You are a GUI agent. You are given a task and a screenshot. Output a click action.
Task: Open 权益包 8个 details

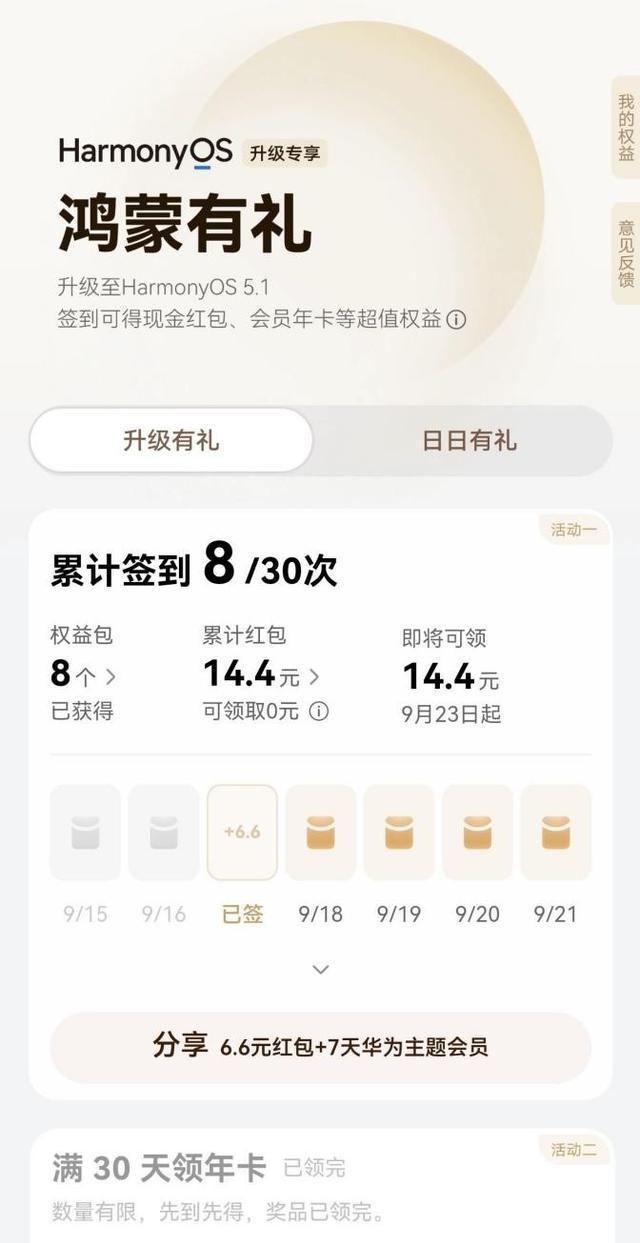point(83,676)
